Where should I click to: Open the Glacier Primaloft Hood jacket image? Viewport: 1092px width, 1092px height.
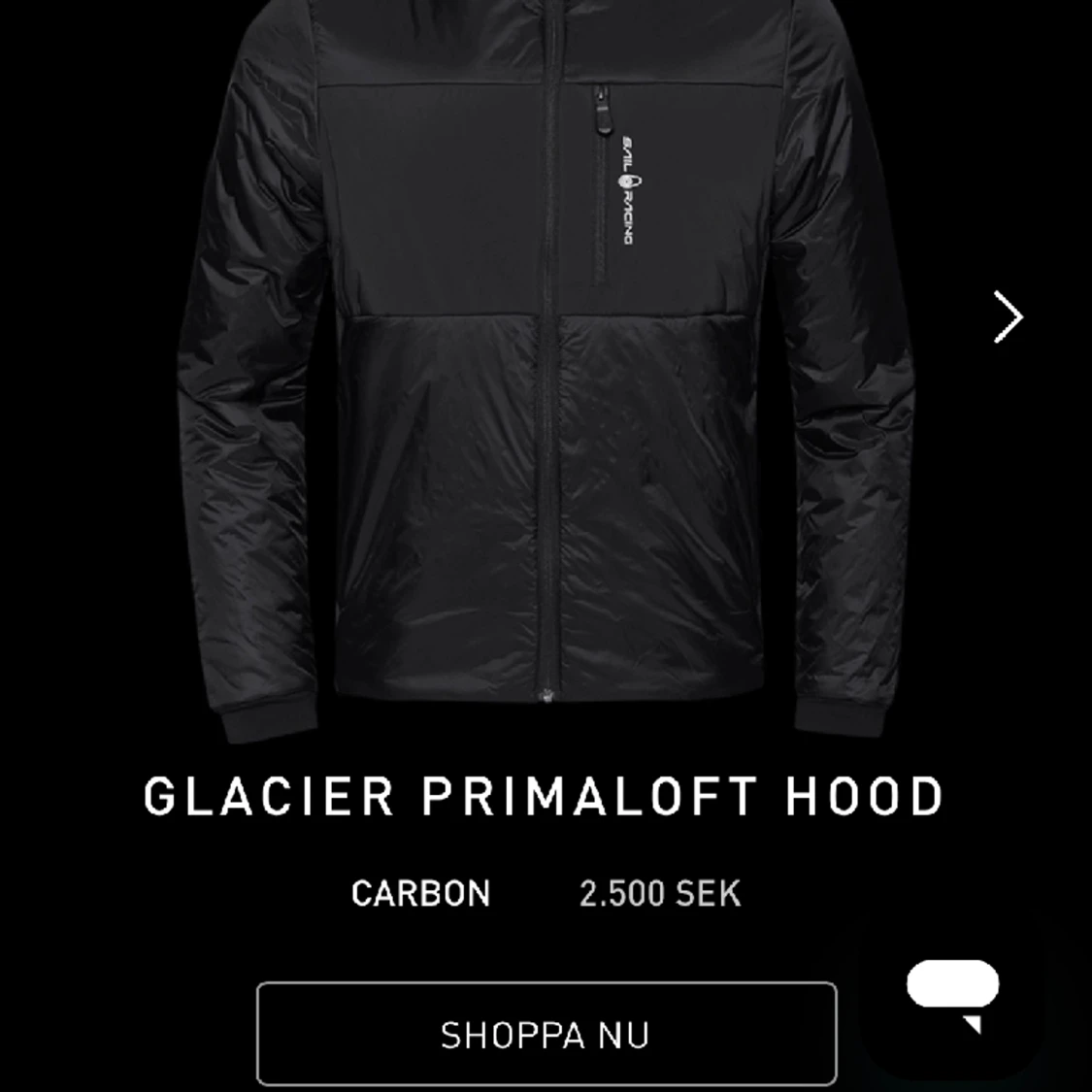pyautogui.click(x=546, y=369)
